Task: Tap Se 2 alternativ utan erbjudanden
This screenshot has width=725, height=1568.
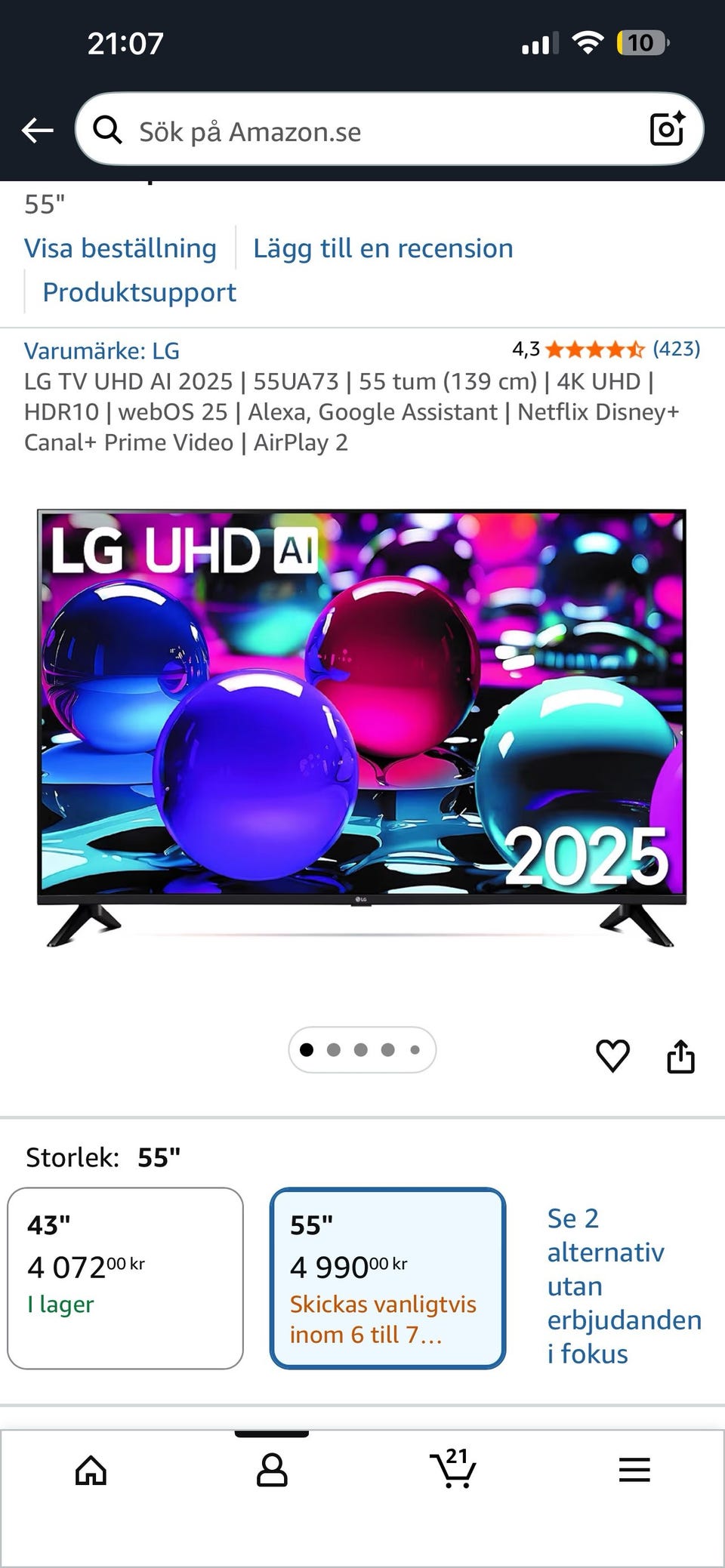Action: [624, 1286]
